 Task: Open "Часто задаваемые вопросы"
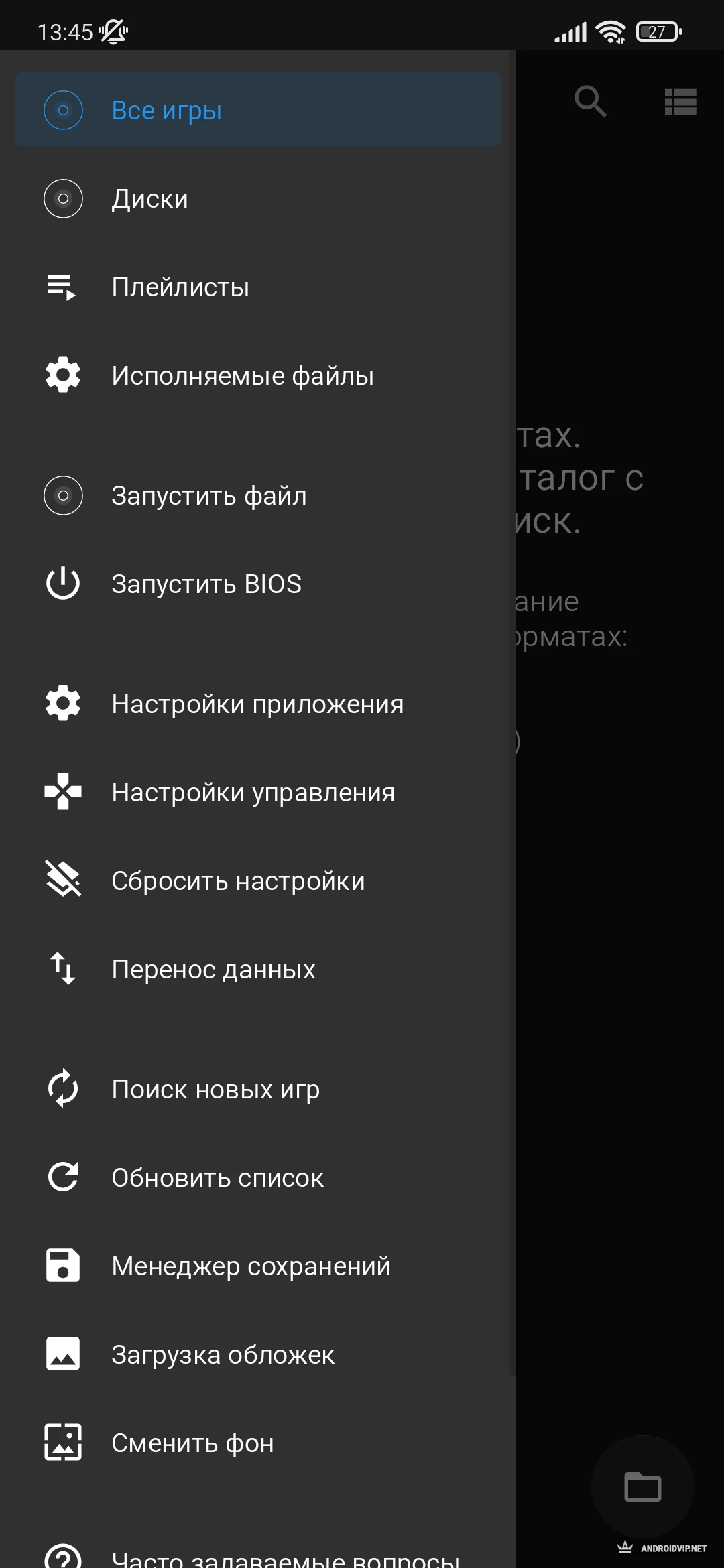[x=258, y=1553]
